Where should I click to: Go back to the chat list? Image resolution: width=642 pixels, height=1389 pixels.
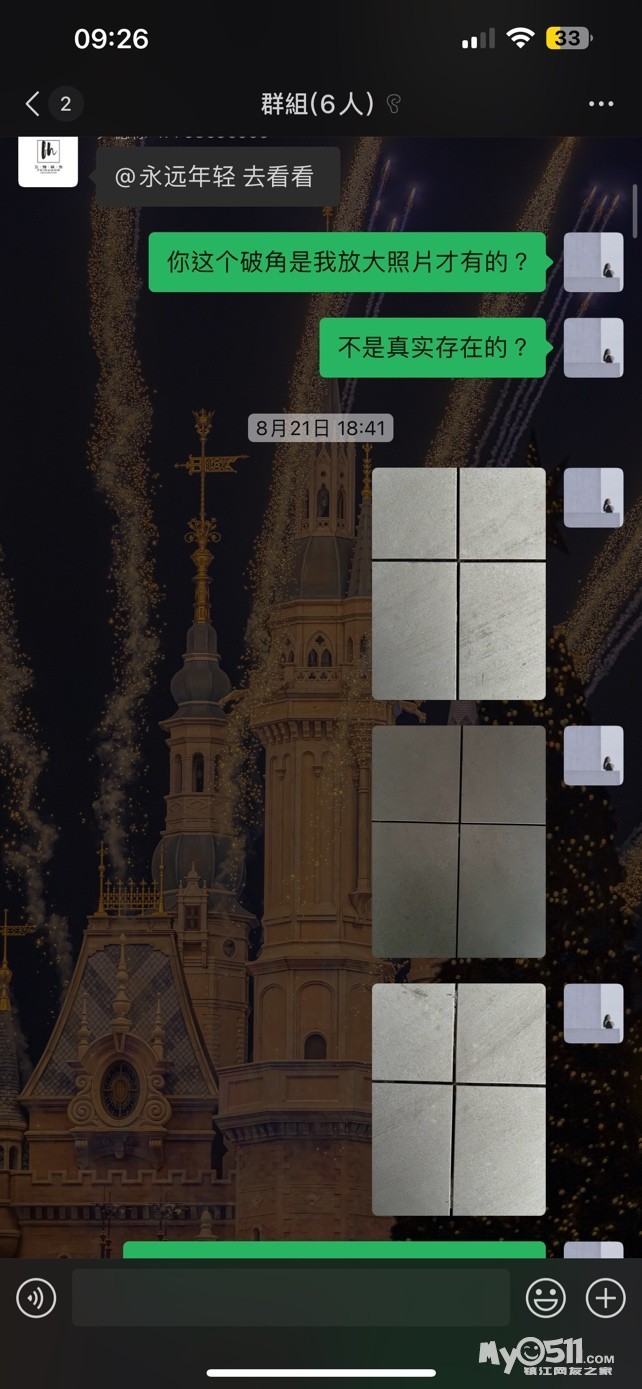coord(34,104)
